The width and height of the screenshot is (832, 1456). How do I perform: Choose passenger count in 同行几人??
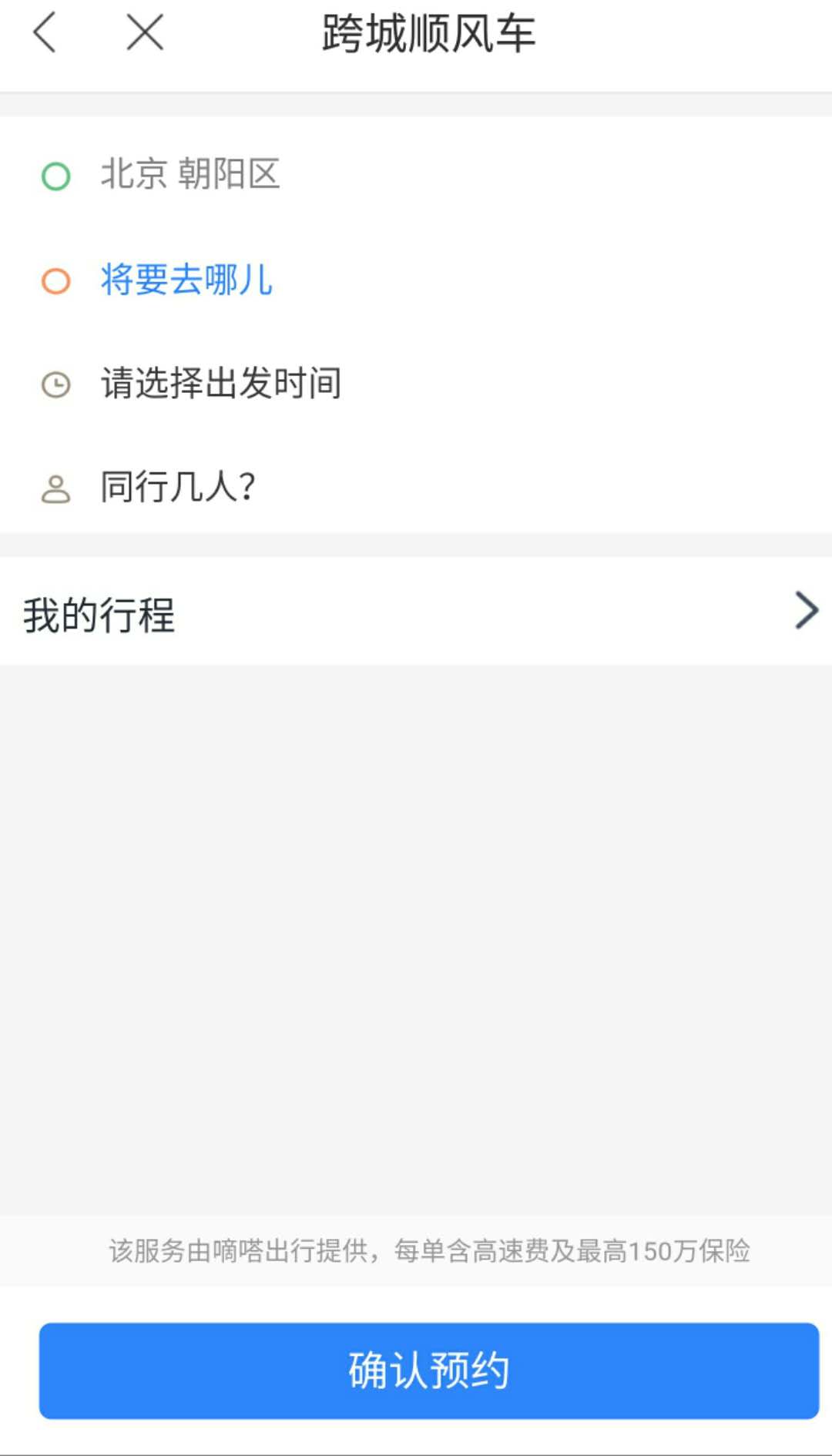point(416,487)
